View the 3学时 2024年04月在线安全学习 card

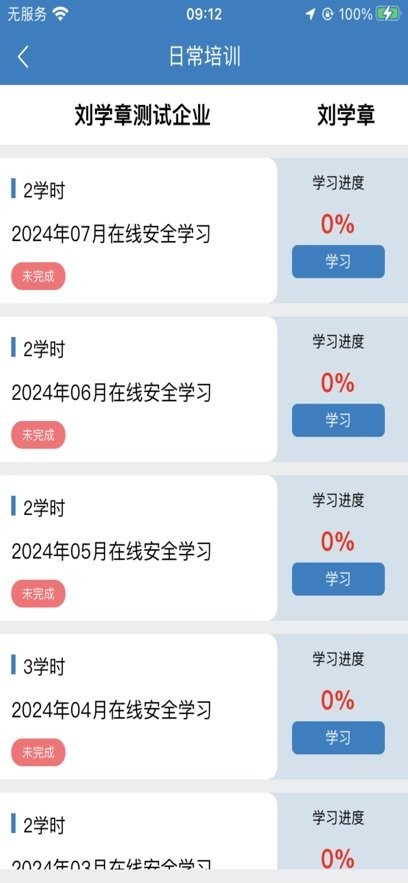point(138,707)
